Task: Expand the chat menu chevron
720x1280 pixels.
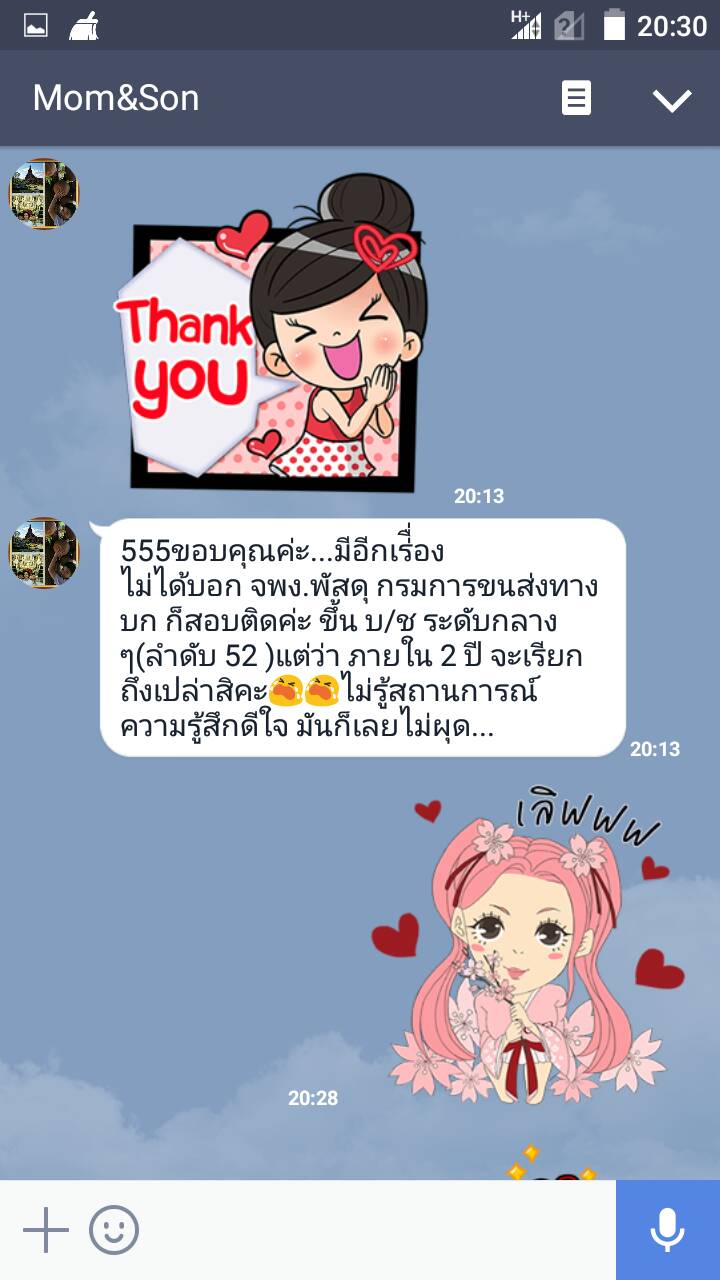Action: [x=671, y=98]
